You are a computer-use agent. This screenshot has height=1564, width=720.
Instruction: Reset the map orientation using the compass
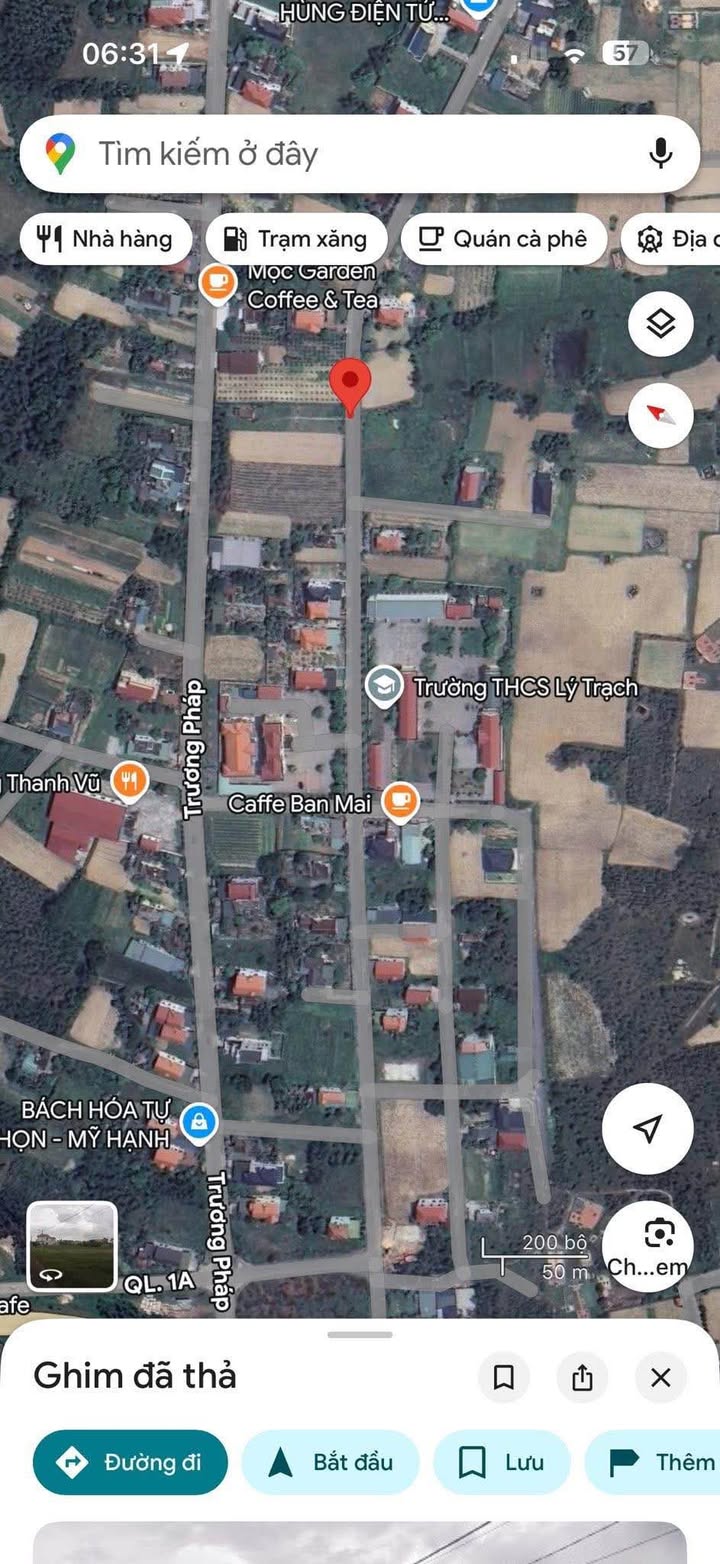(660, 414)
